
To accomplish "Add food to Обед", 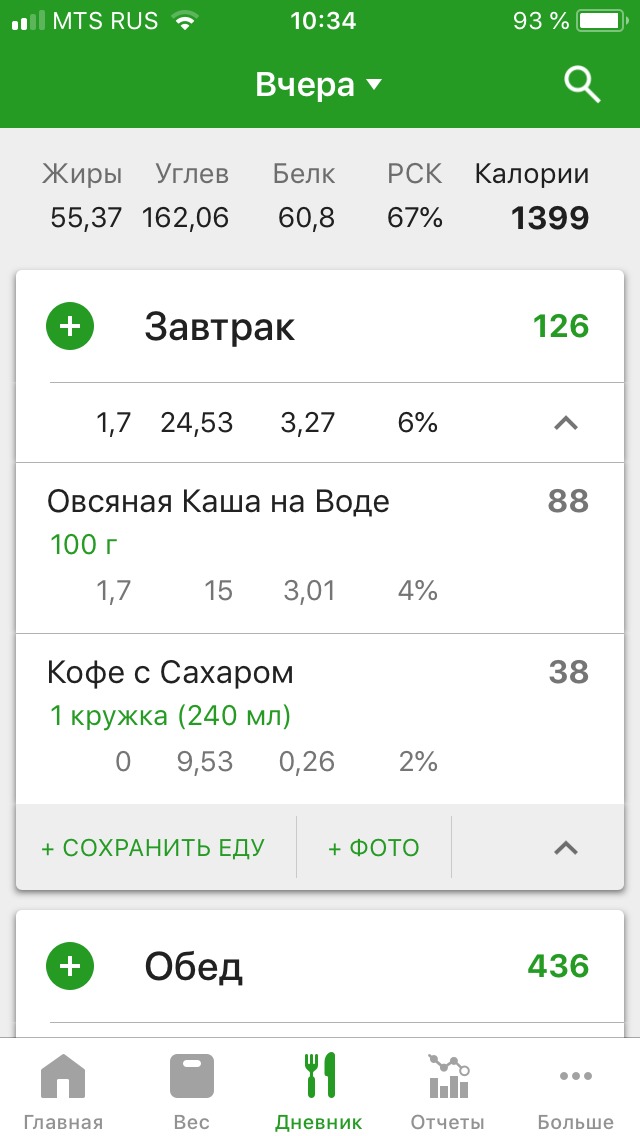I will click(70, 967).
